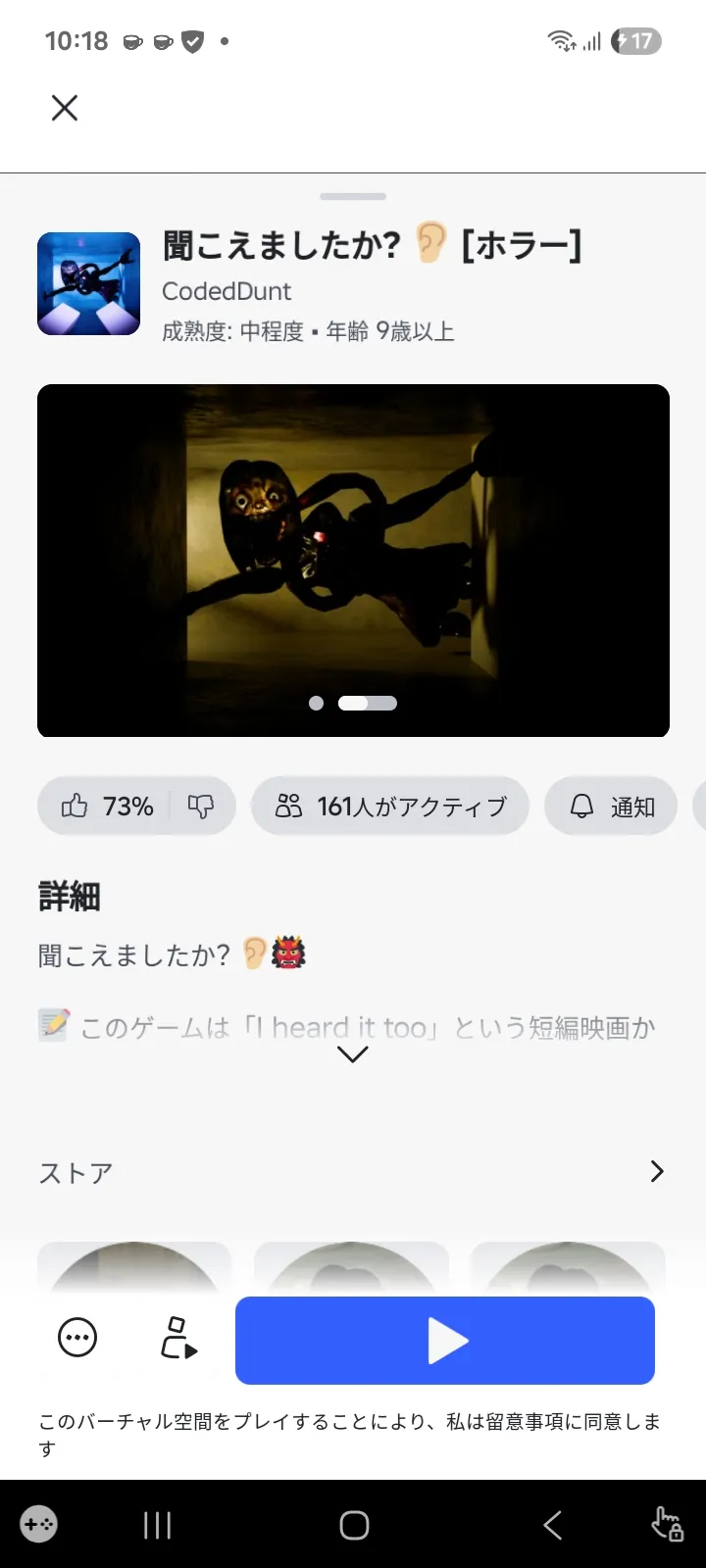Like the game with thumbs up
The height and width of the screenshot is (1568, 706).
[x=76, y=807]
